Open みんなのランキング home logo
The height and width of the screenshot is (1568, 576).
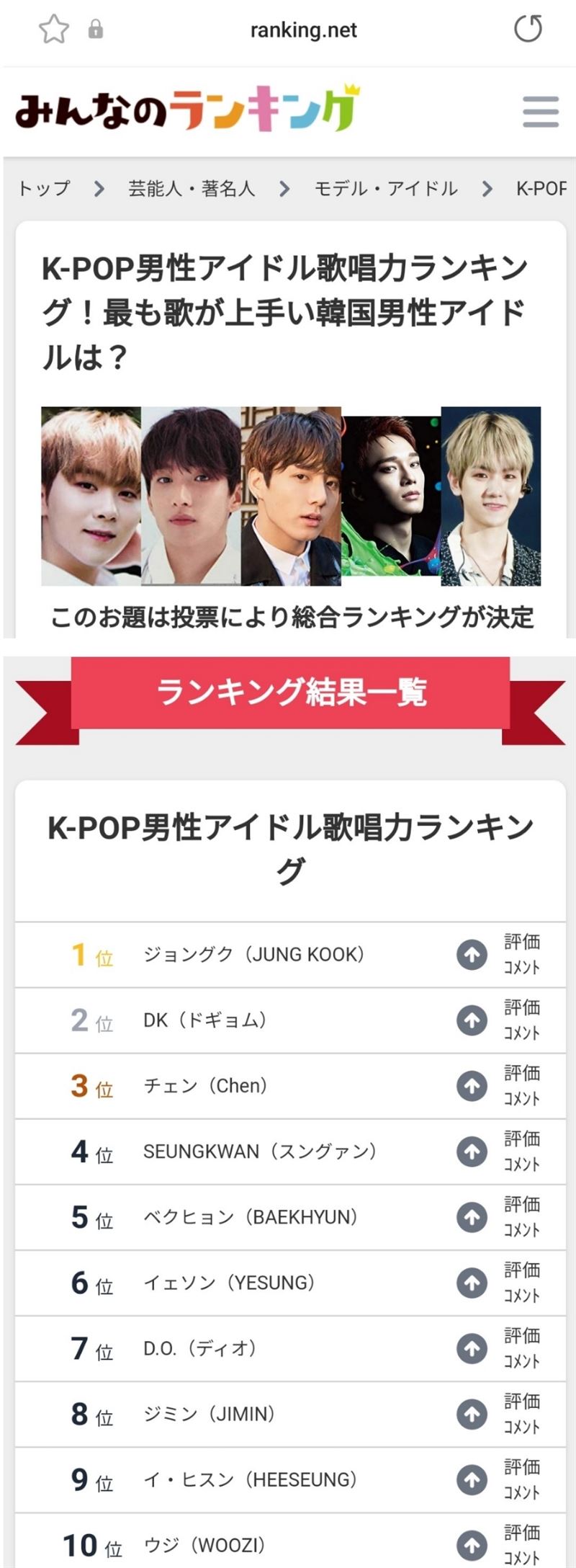pos(187,110)
